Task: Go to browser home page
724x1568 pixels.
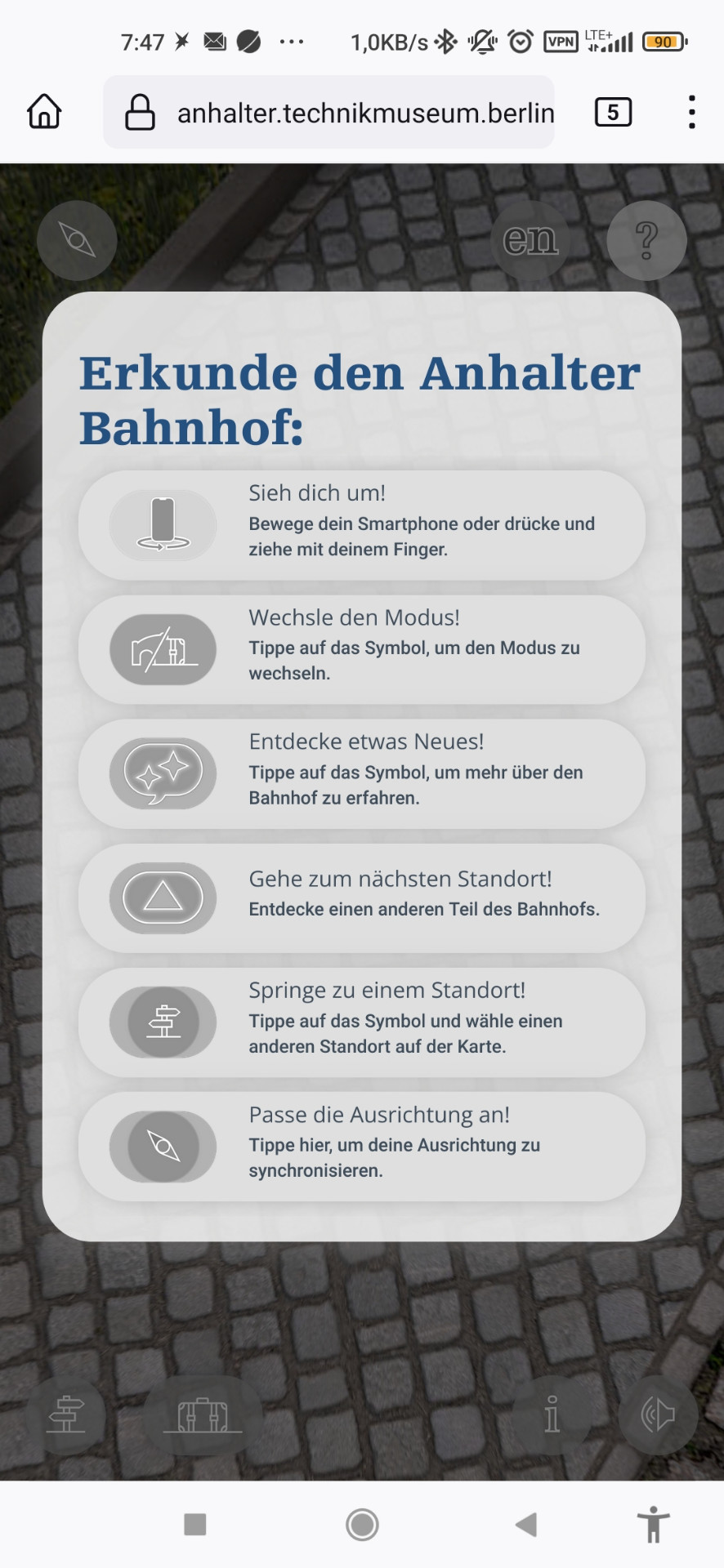Action: pos(44,112)
